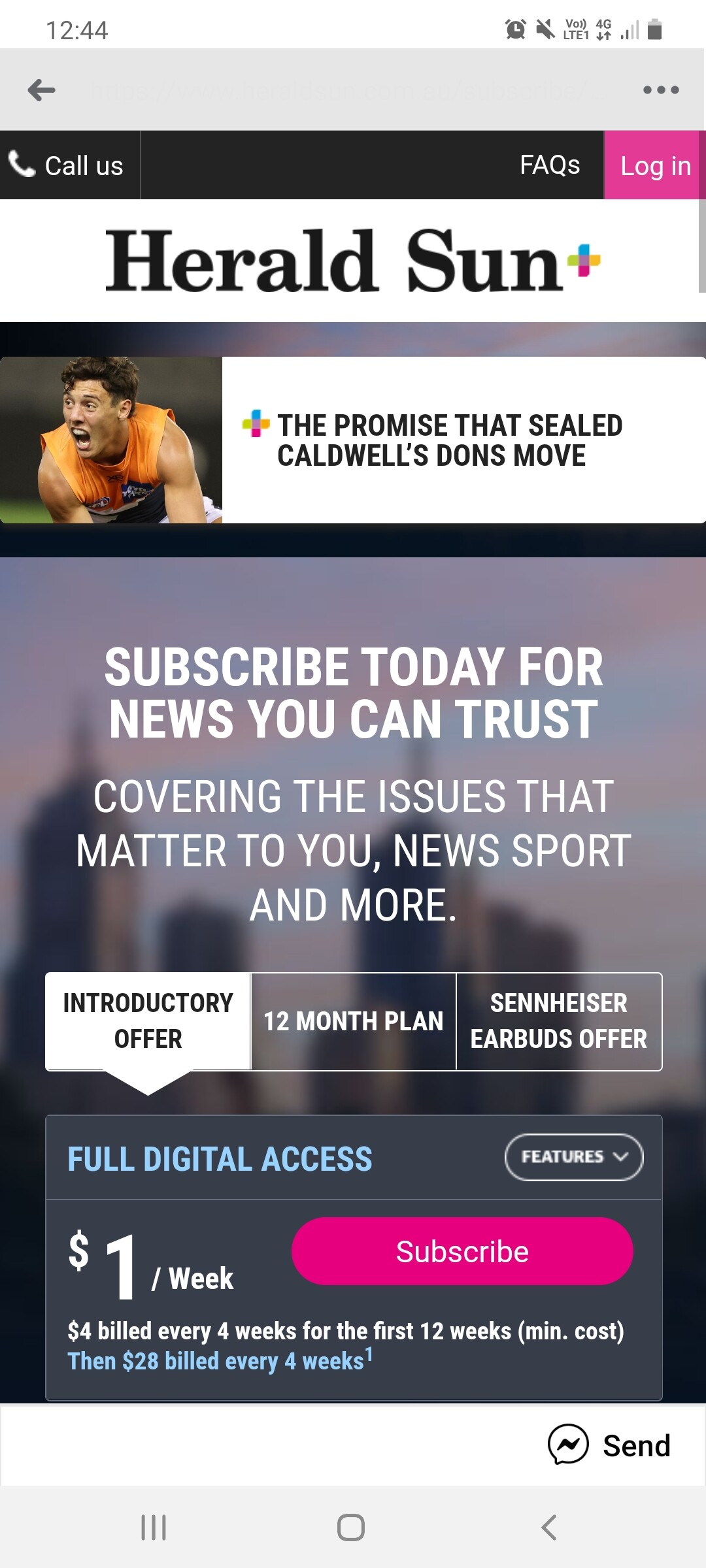
Task: Expand the Features dropdown
Action: tap(574, 1157)
